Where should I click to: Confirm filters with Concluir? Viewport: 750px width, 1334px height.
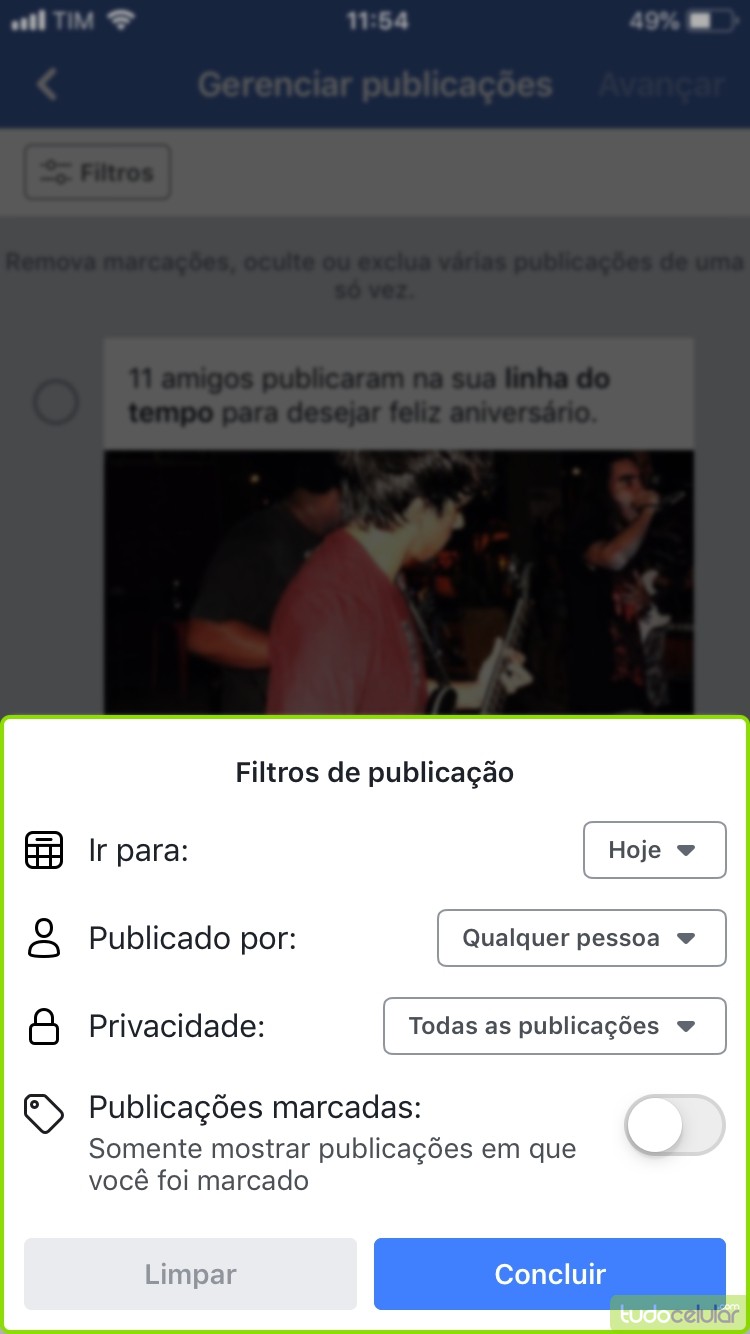coord(549,1274)
